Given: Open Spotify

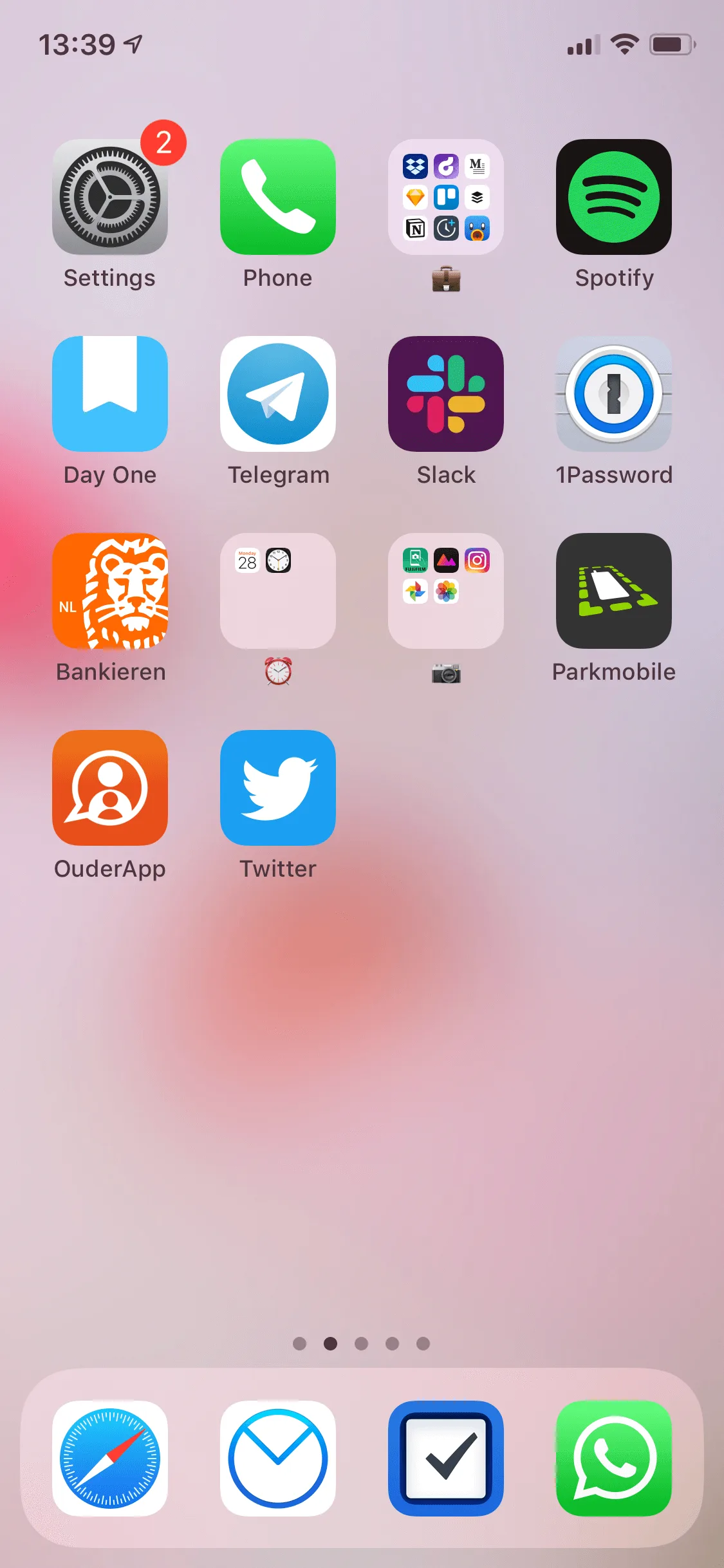Looking at the screenshot, I should pyautogui.click(x=614, y=197).
